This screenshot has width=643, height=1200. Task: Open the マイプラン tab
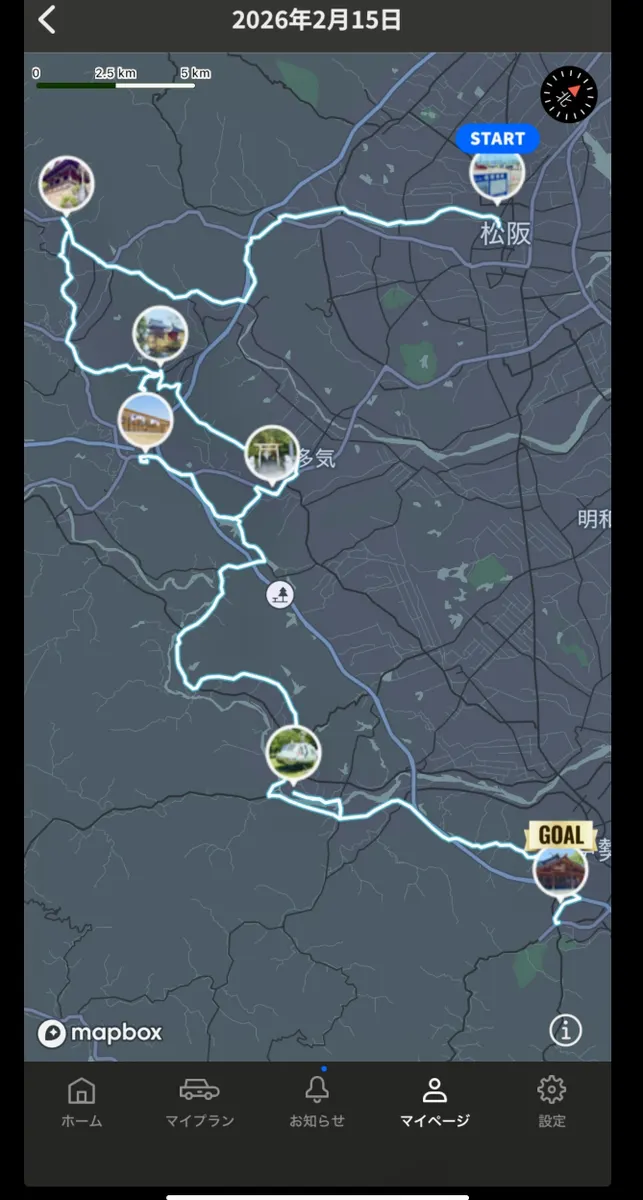(199, 1102)
